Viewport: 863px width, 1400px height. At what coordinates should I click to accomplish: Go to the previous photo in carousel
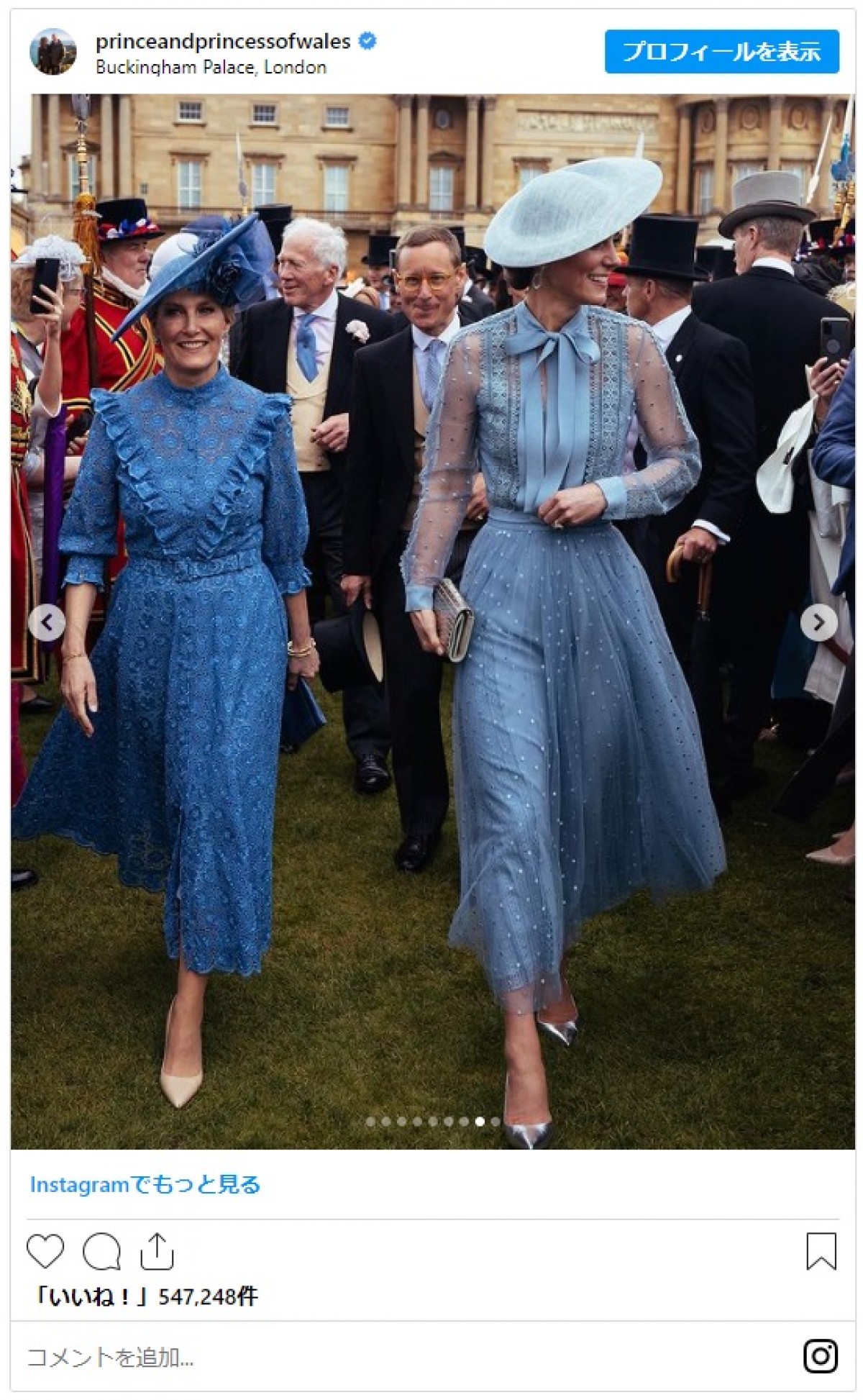[47, 622]
